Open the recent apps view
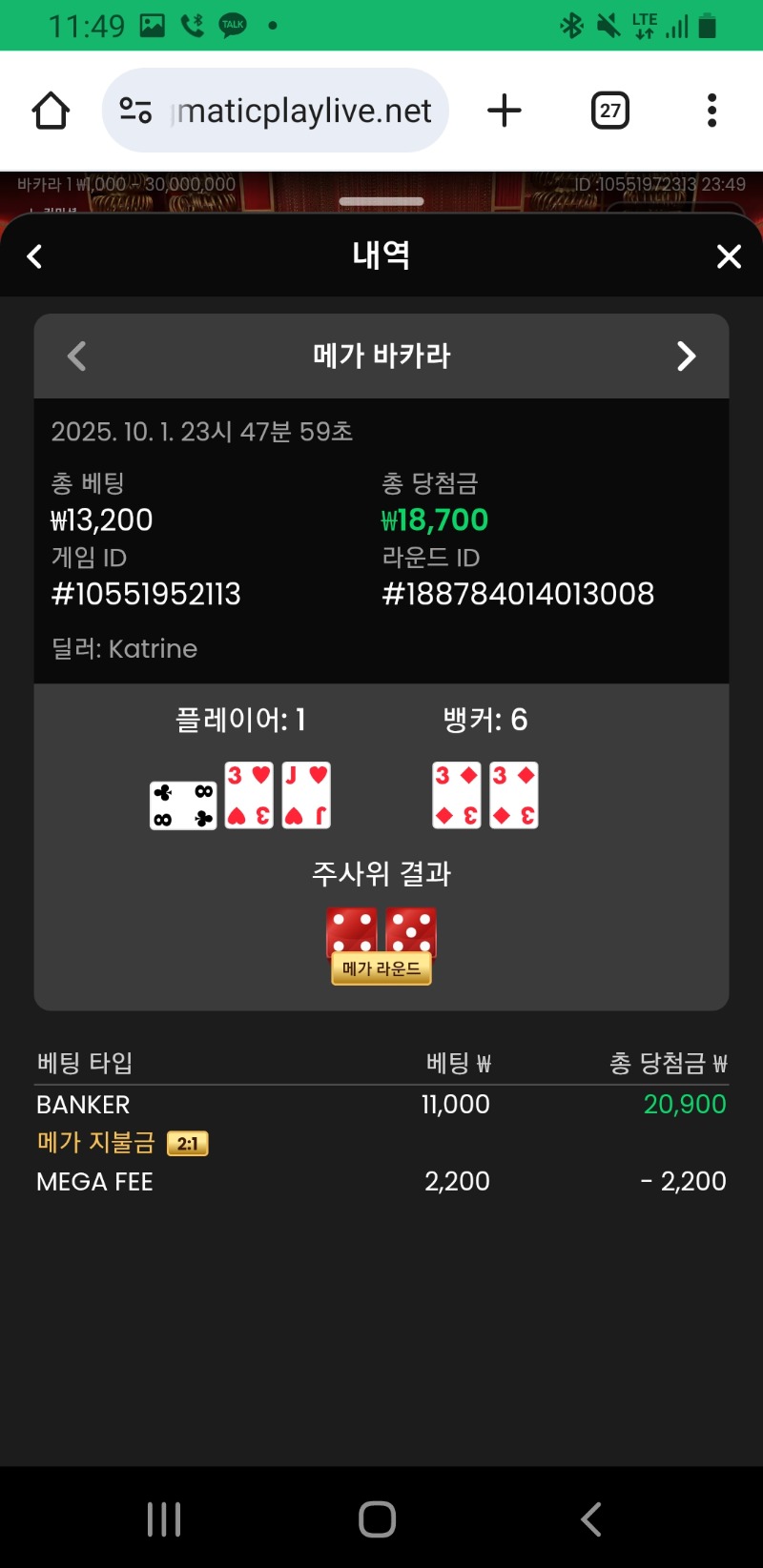The height and width of the screenshot is (1568, 763). (x=164, y=1518)
